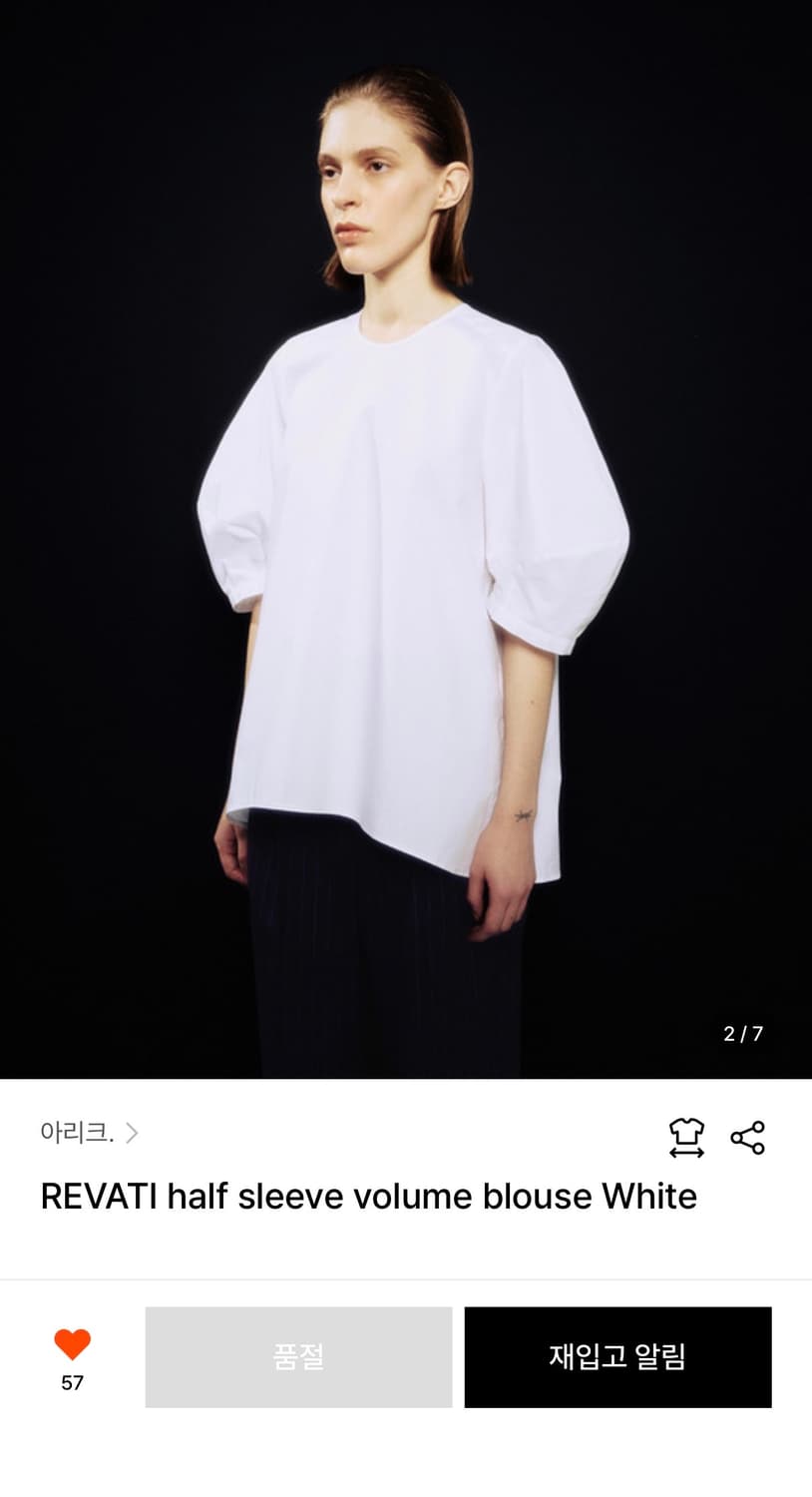812x1497 pixels.
Task: Visit the 아리크. brand page
Action: pyautogui.click(x=77, y=1135)
